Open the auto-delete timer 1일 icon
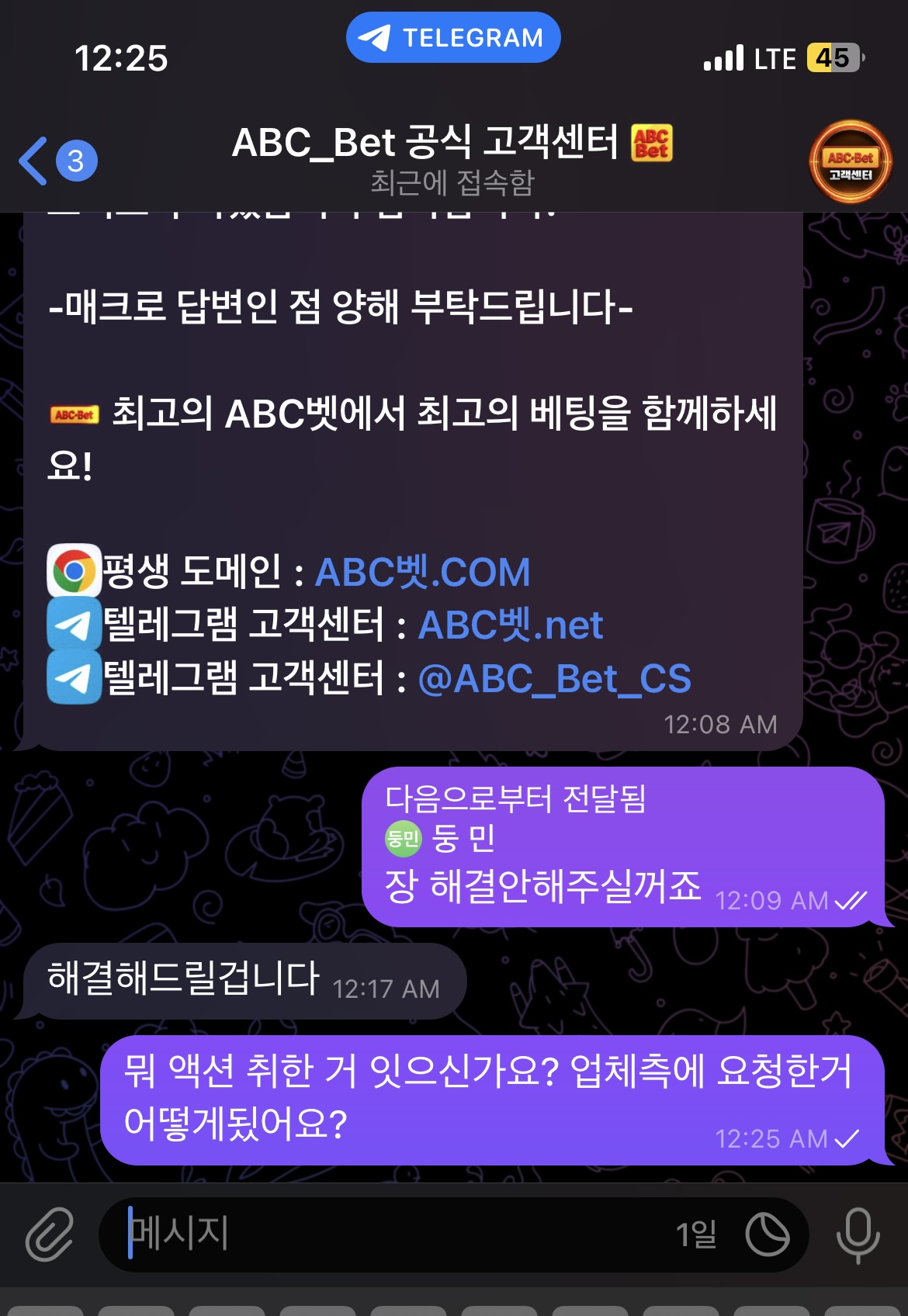The width and height of the screenshot is (908, 1316). pos(767,1234)
